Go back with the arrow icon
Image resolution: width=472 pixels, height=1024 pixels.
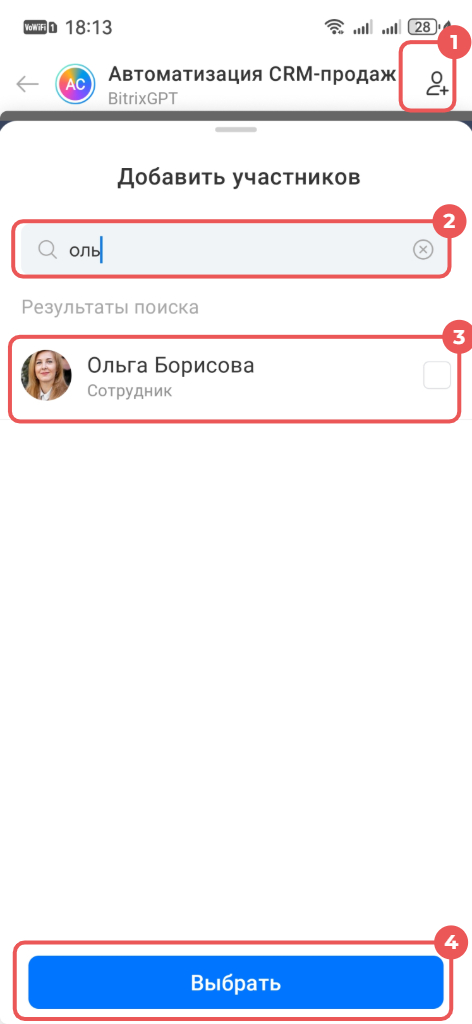point(28,84)
